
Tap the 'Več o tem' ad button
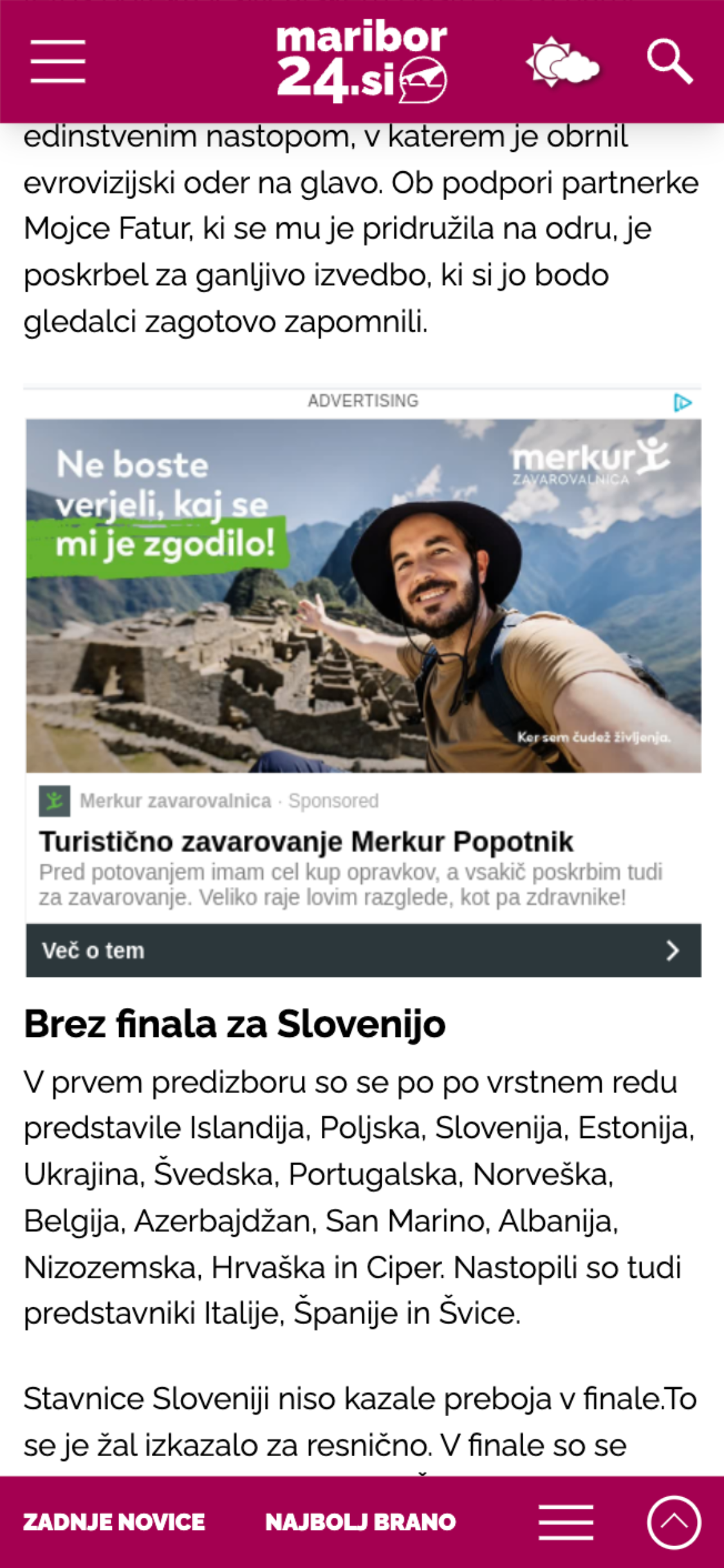tap(364, 950)
